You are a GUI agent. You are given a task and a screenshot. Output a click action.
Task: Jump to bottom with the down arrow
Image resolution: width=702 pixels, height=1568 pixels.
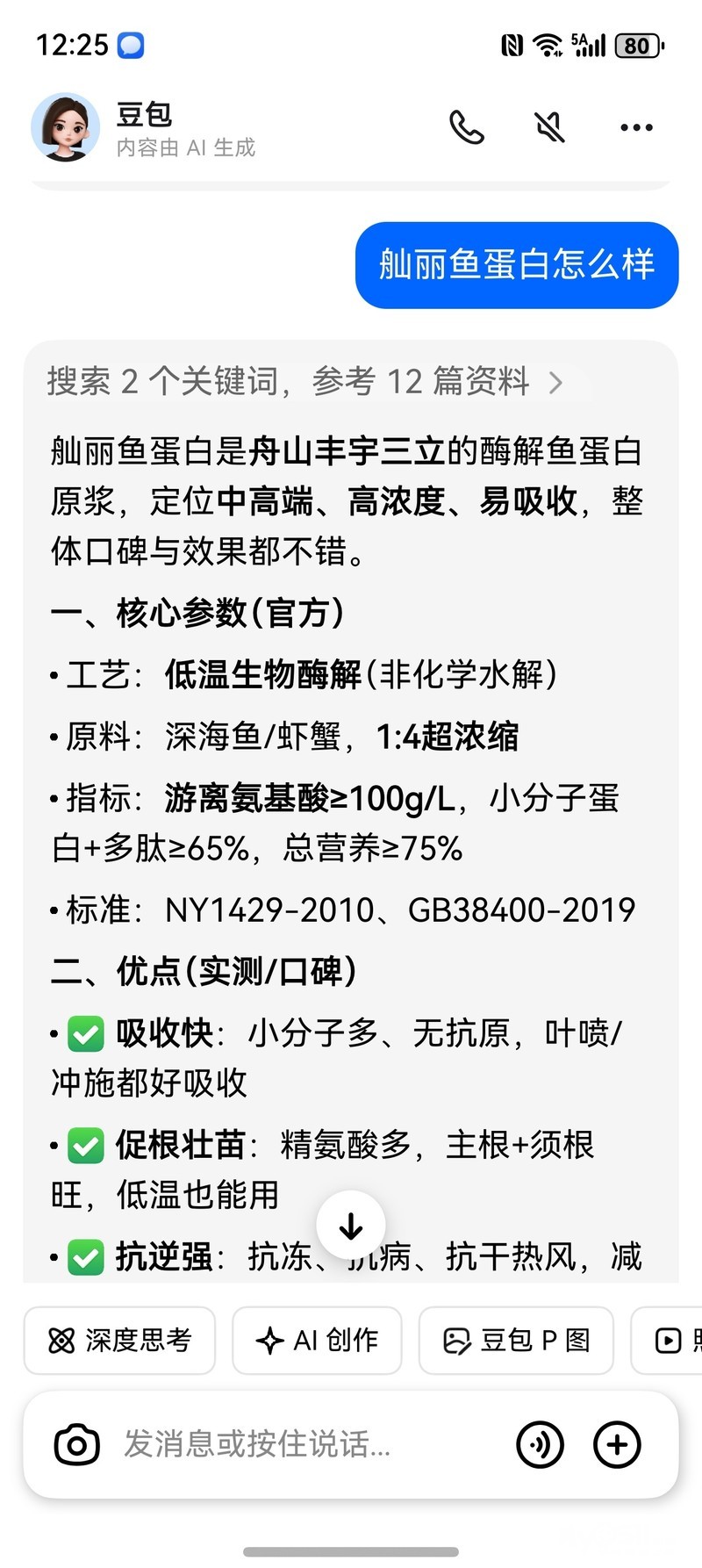coord(351,1226)
